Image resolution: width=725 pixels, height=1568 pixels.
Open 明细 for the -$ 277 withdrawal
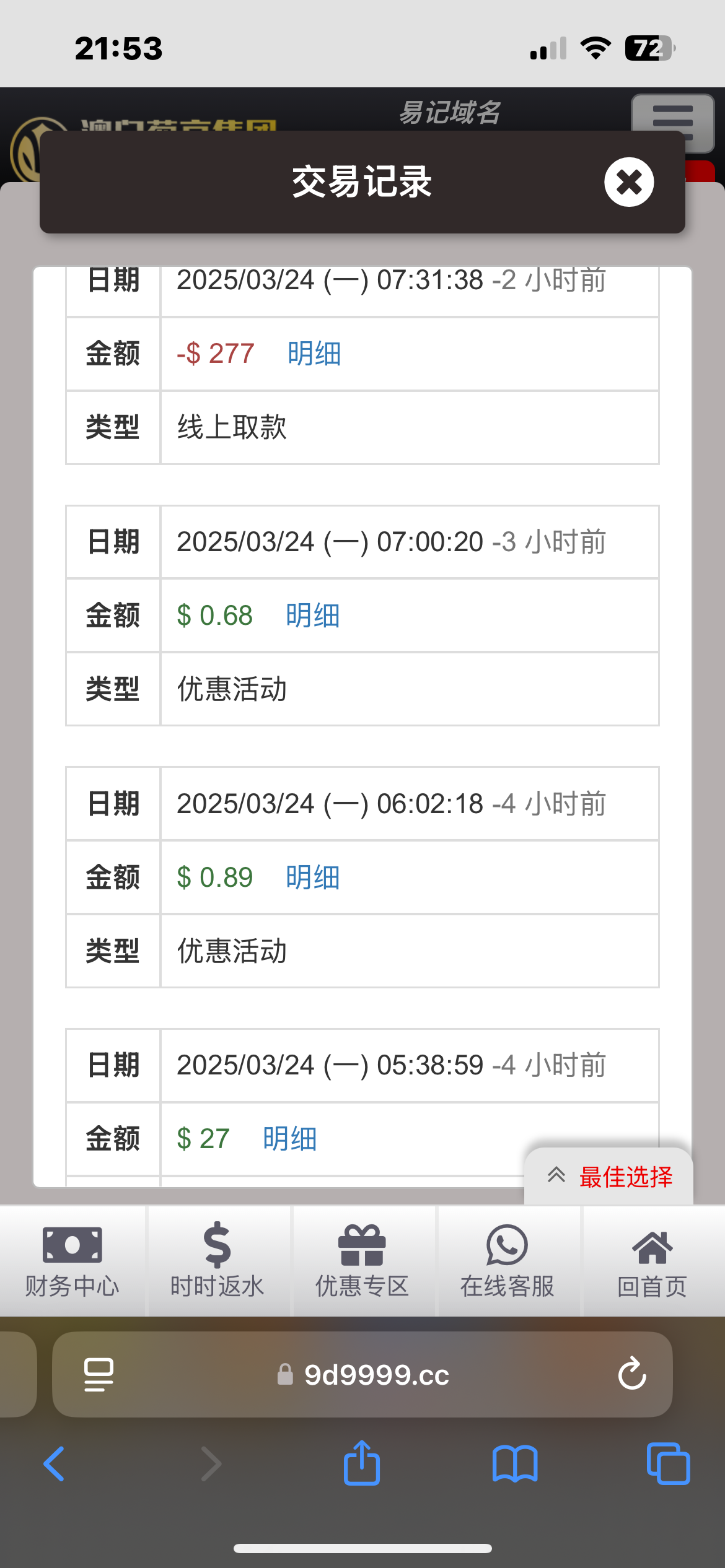point(314,354)
